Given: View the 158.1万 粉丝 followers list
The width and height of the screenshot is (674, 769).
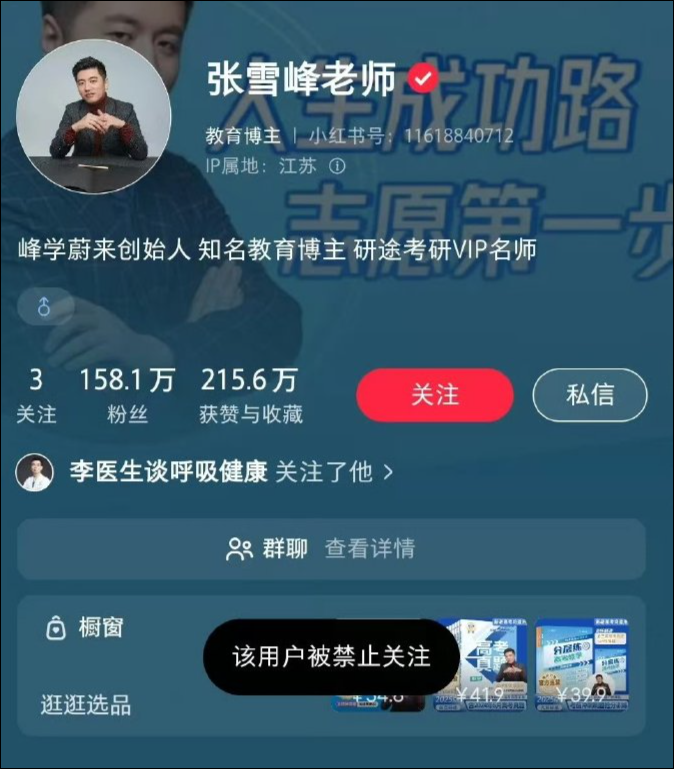Looking at the screenshot, I should tap(127, 395).
